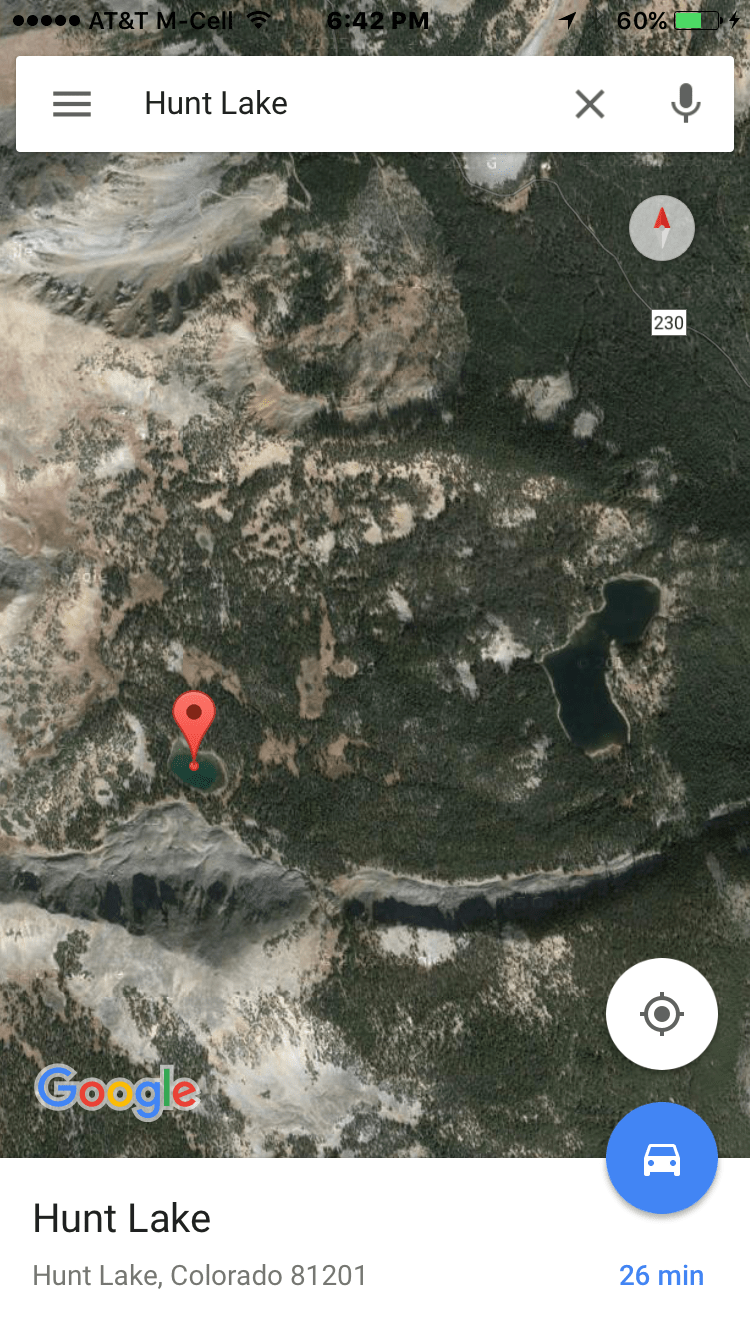Start voice search with microphone
This screenshot has height=1334, width=750.
click(685, 104)
